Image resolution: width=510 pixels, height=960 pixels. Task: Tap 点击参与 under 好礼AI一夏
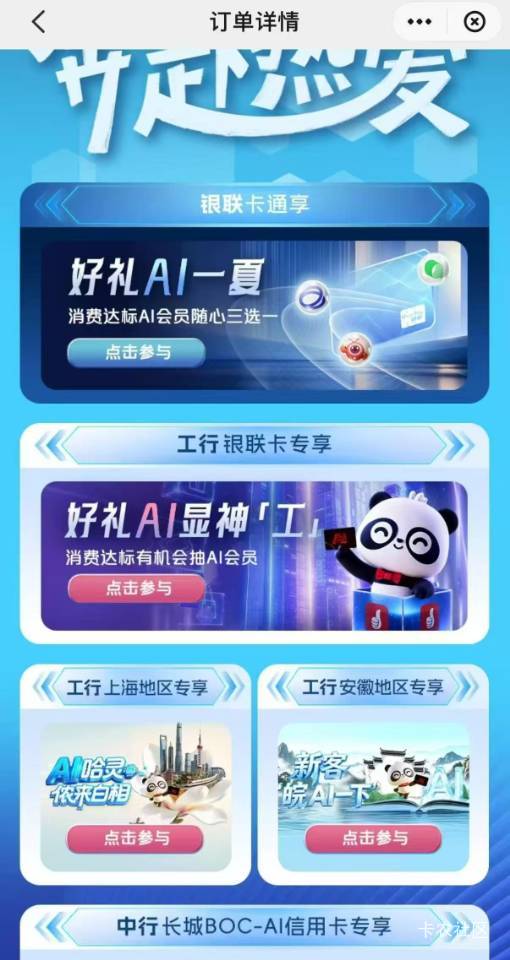(x=136, y=353)
